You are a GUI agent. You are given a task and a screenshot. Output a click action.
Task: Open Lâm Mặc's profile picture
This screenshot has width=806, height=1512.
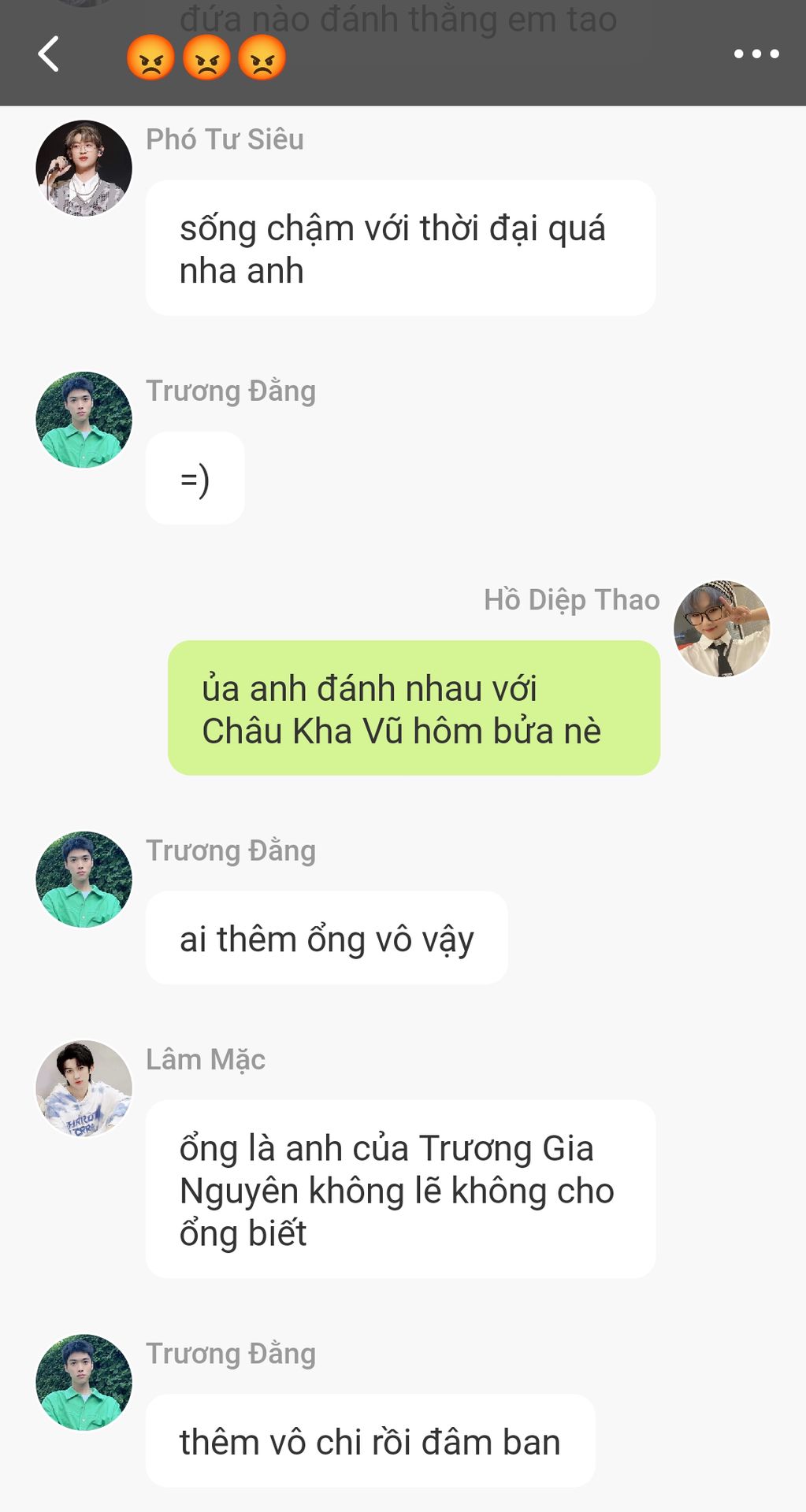[84, 1088]
